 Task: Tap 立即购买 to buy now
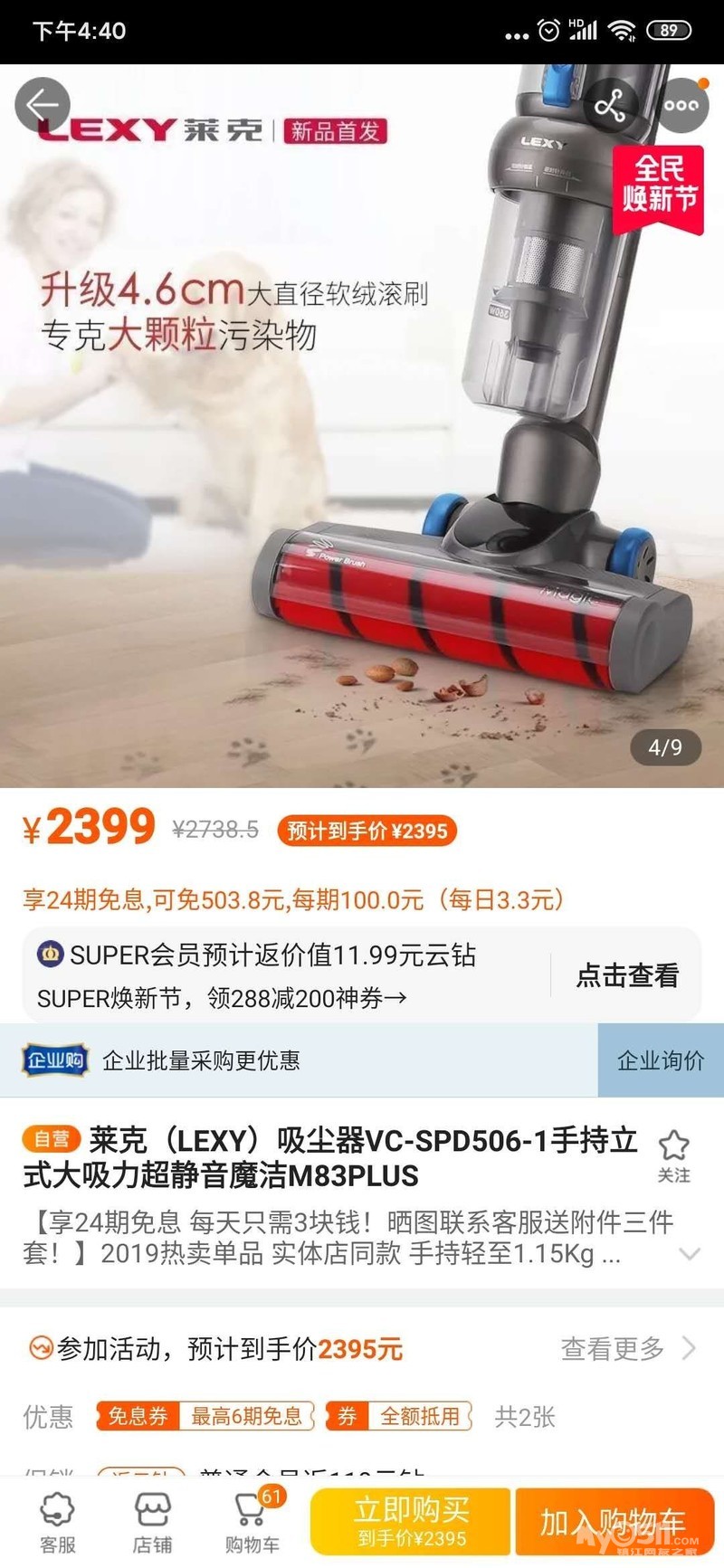[x=412, y=1522]
